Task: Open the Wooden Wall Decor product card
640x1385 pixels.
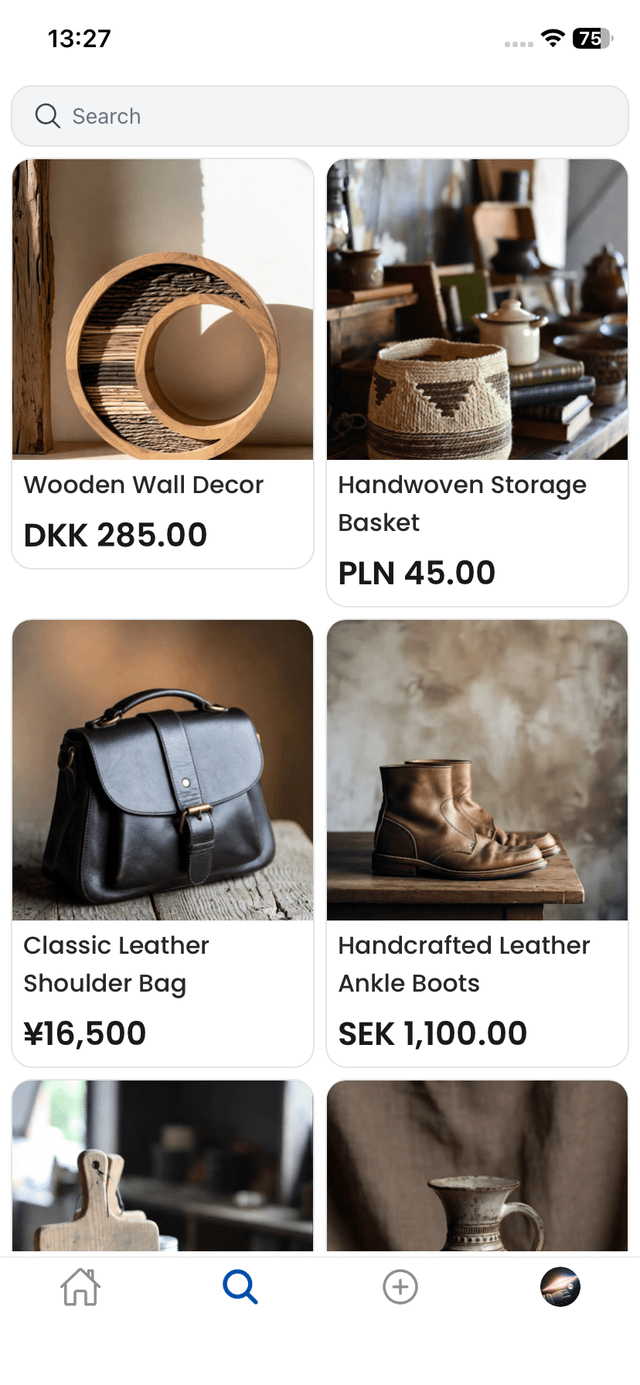Action: [162, 364]
